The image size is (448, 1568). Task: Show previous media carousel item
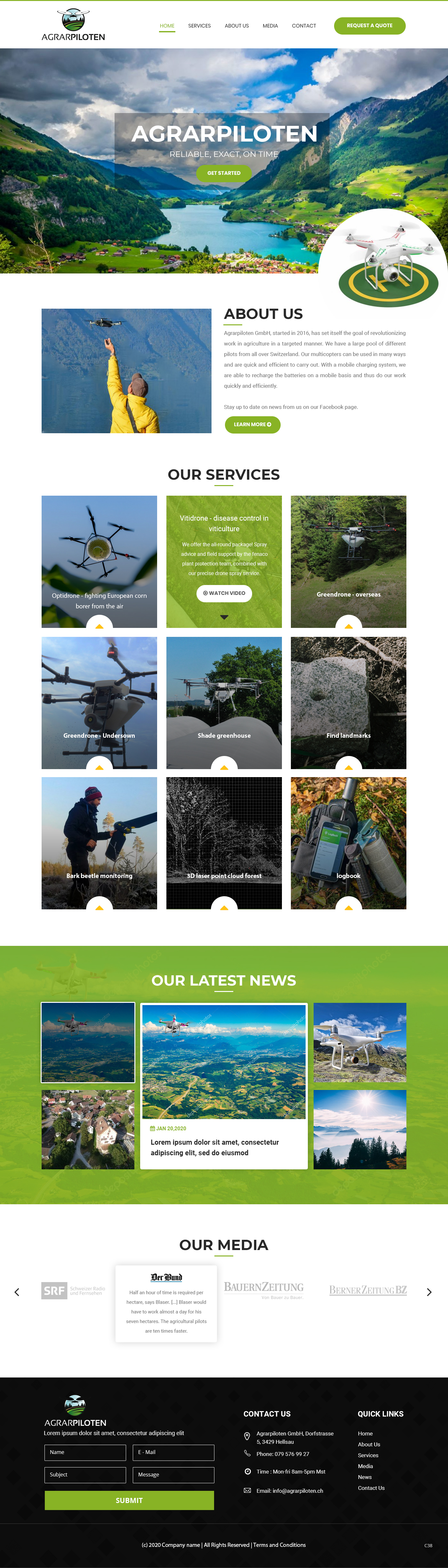pos(17,1292)
